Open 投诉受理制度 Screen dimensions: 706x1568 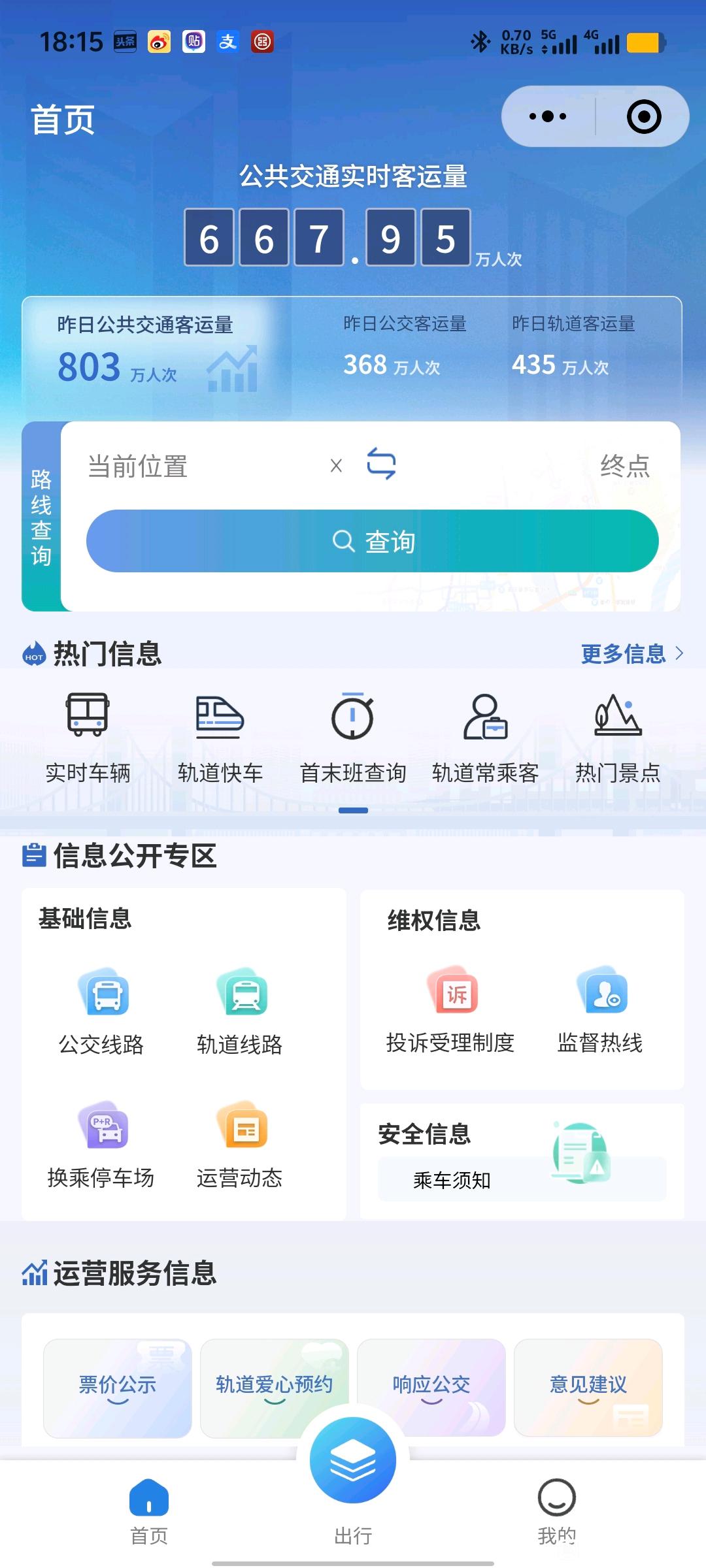pos(450,1011)
